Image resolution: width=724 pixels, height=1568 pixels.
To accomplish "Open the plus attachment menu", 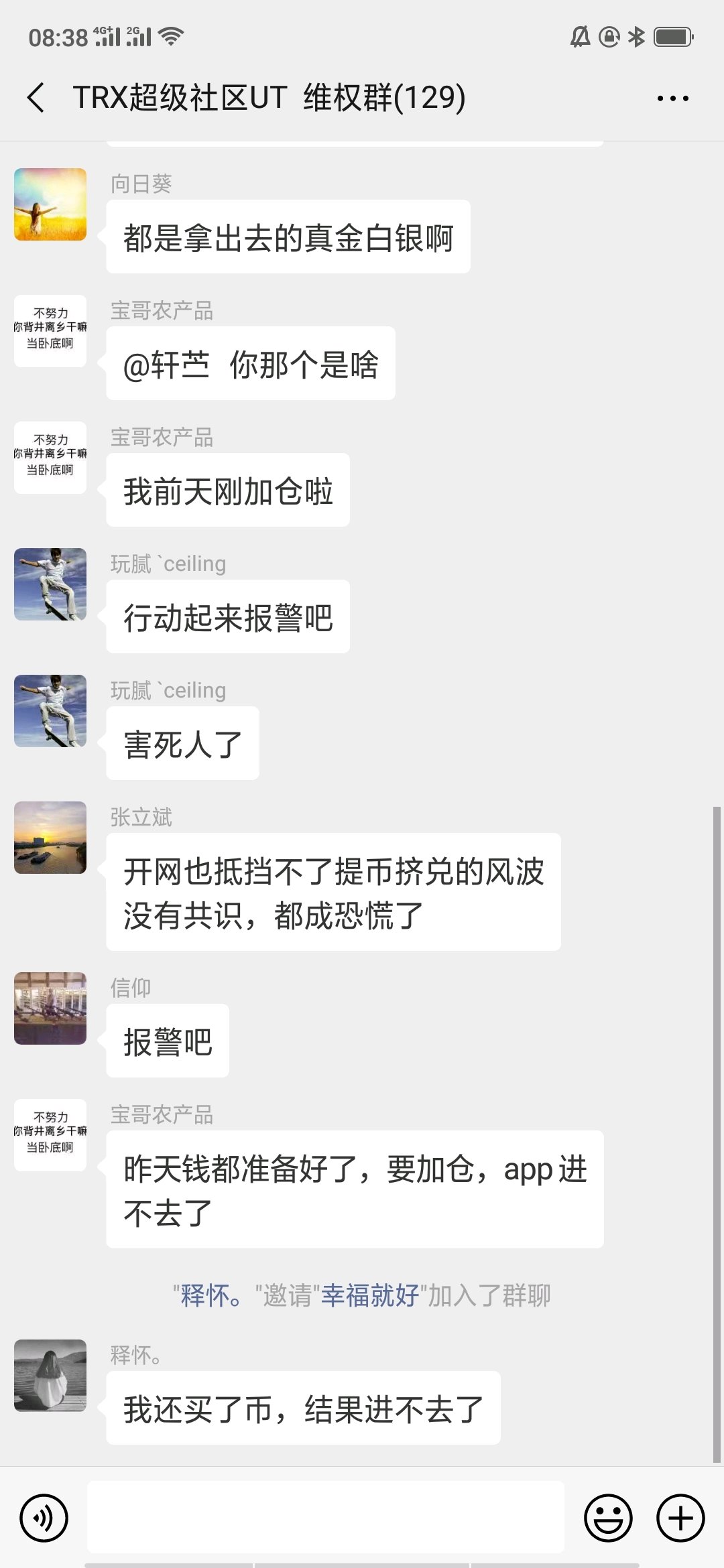I will (x=680, y=1518).
